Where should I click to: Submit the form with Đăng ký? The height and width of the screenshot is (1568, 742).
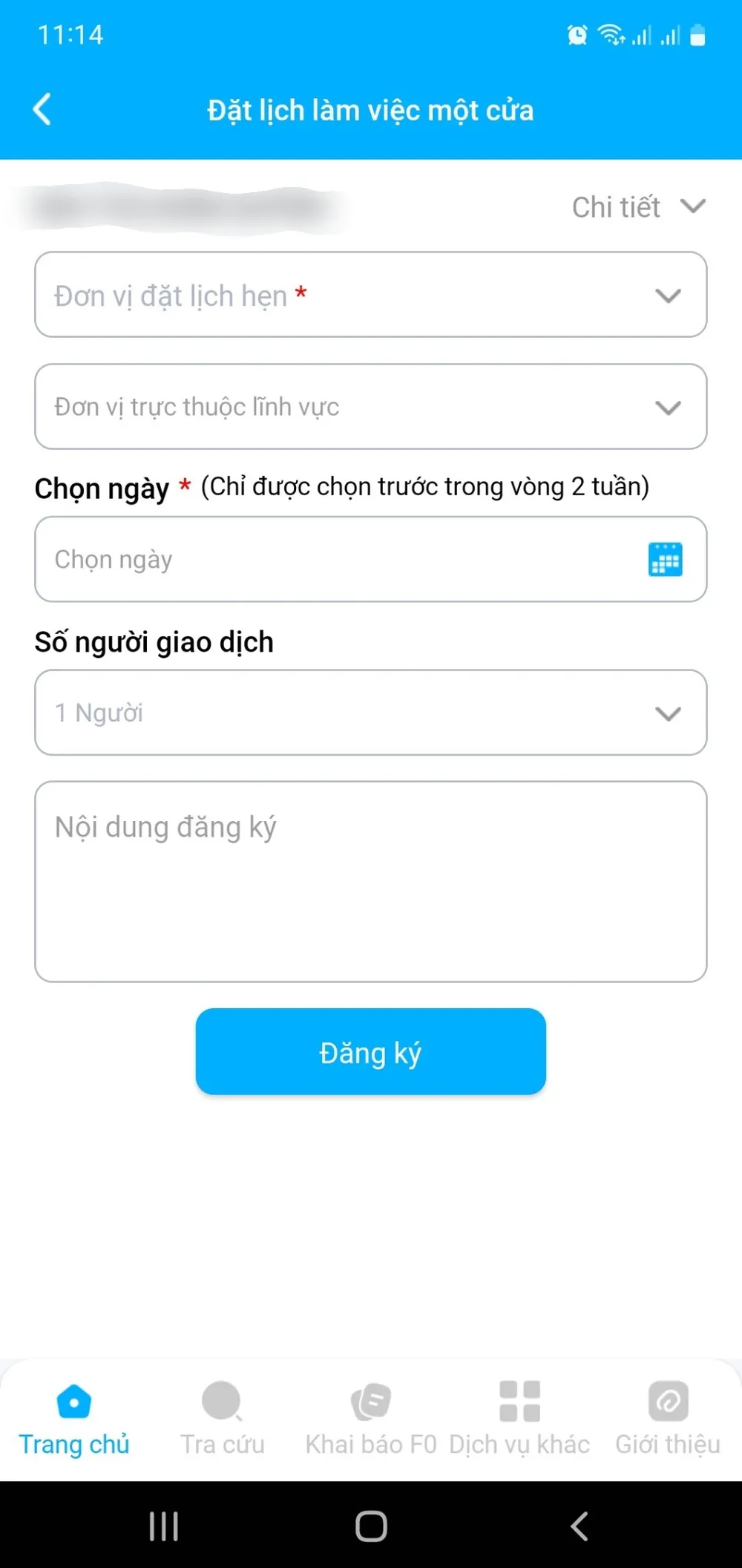(x=370, y=1051)
